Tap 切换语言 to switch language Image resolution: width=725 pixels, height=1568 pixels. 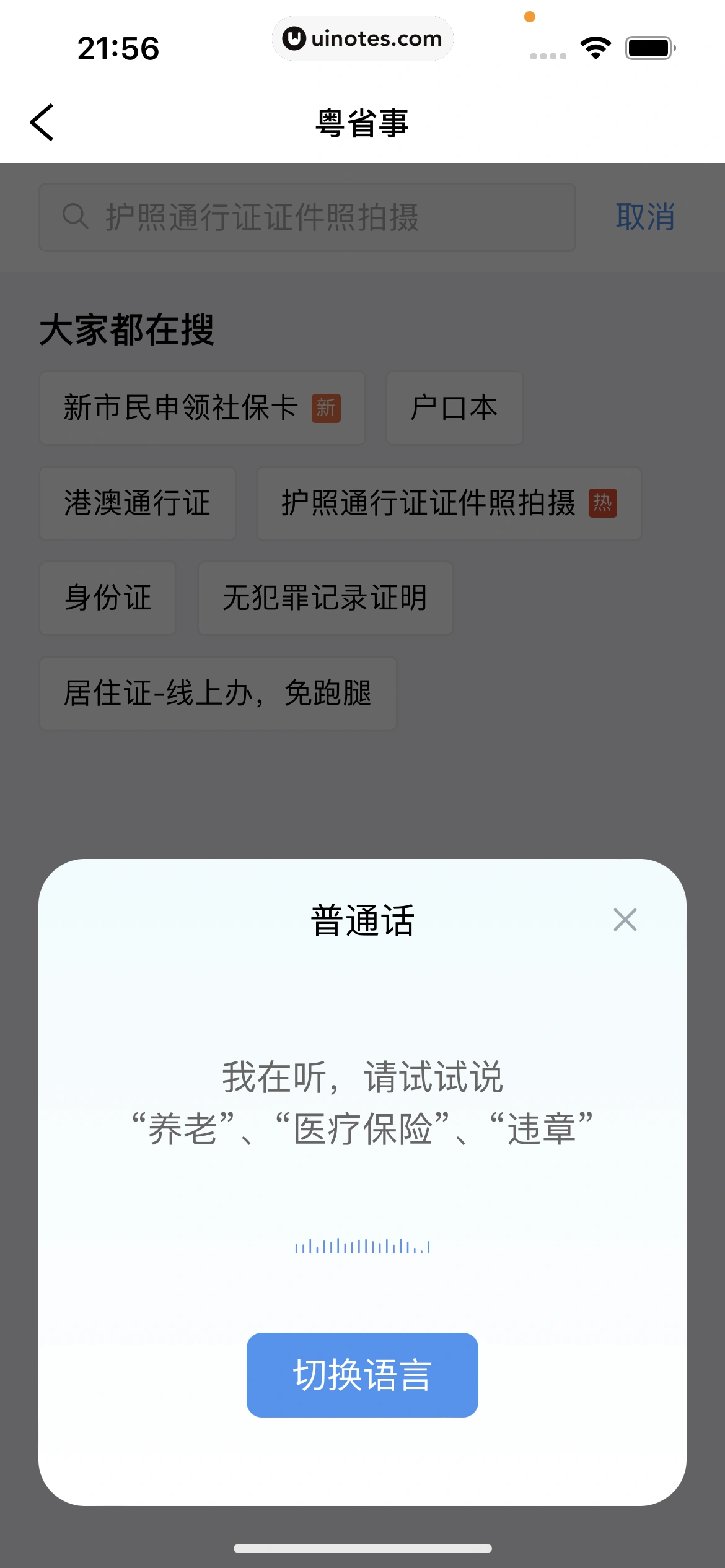[362, 1375]
